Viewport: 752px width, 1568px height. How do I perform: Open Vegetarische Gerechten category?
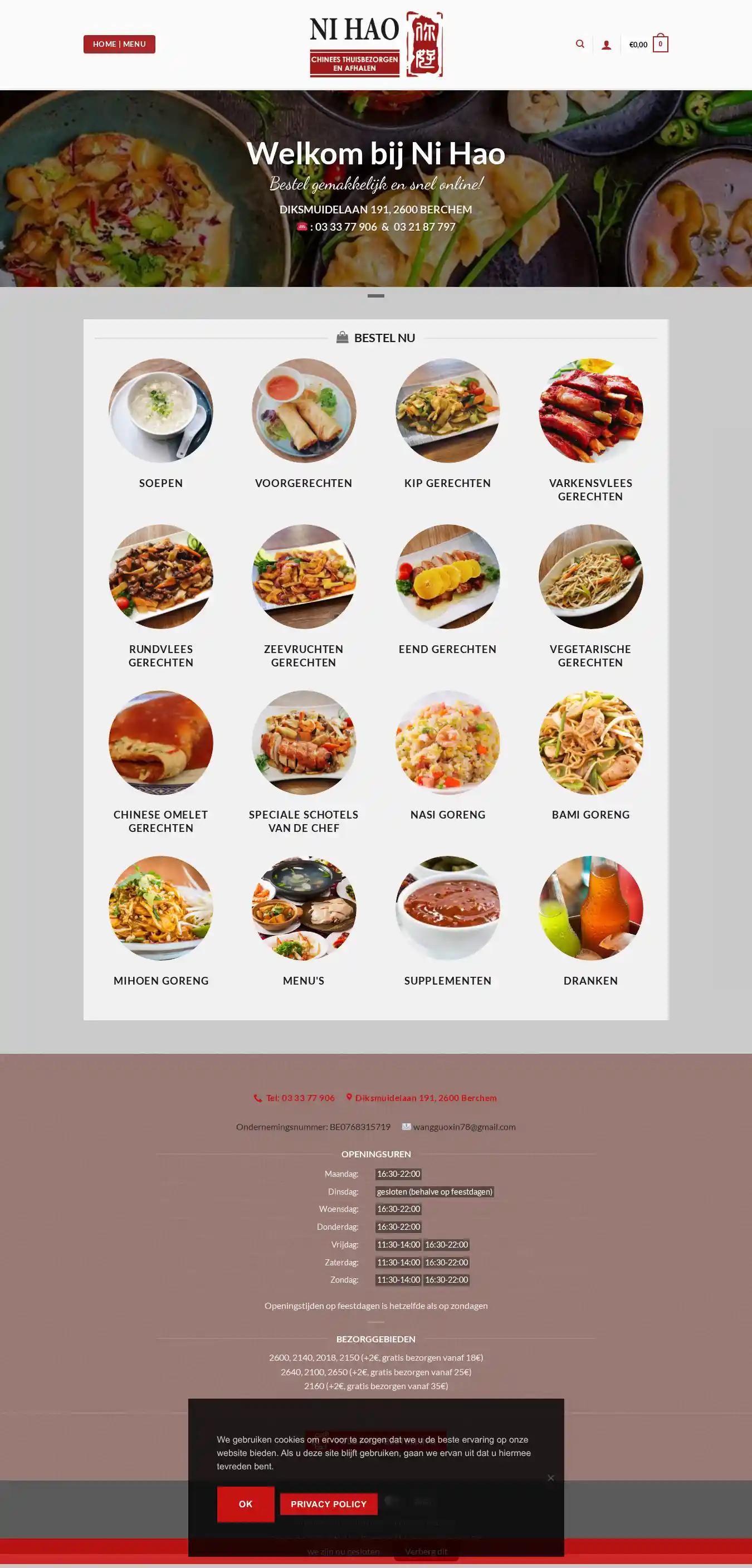590,576
